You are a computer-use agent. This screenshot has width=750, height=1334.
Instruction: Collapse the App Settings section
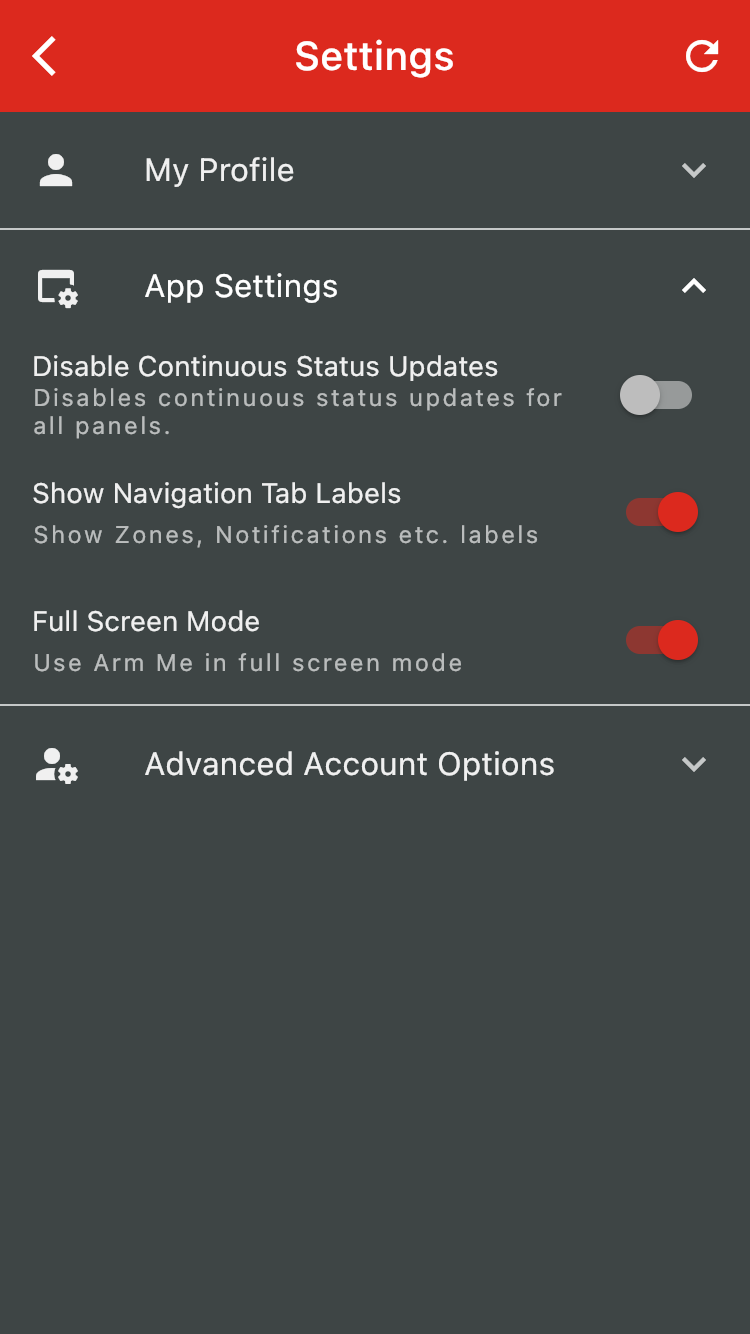[x=693, y=287]
